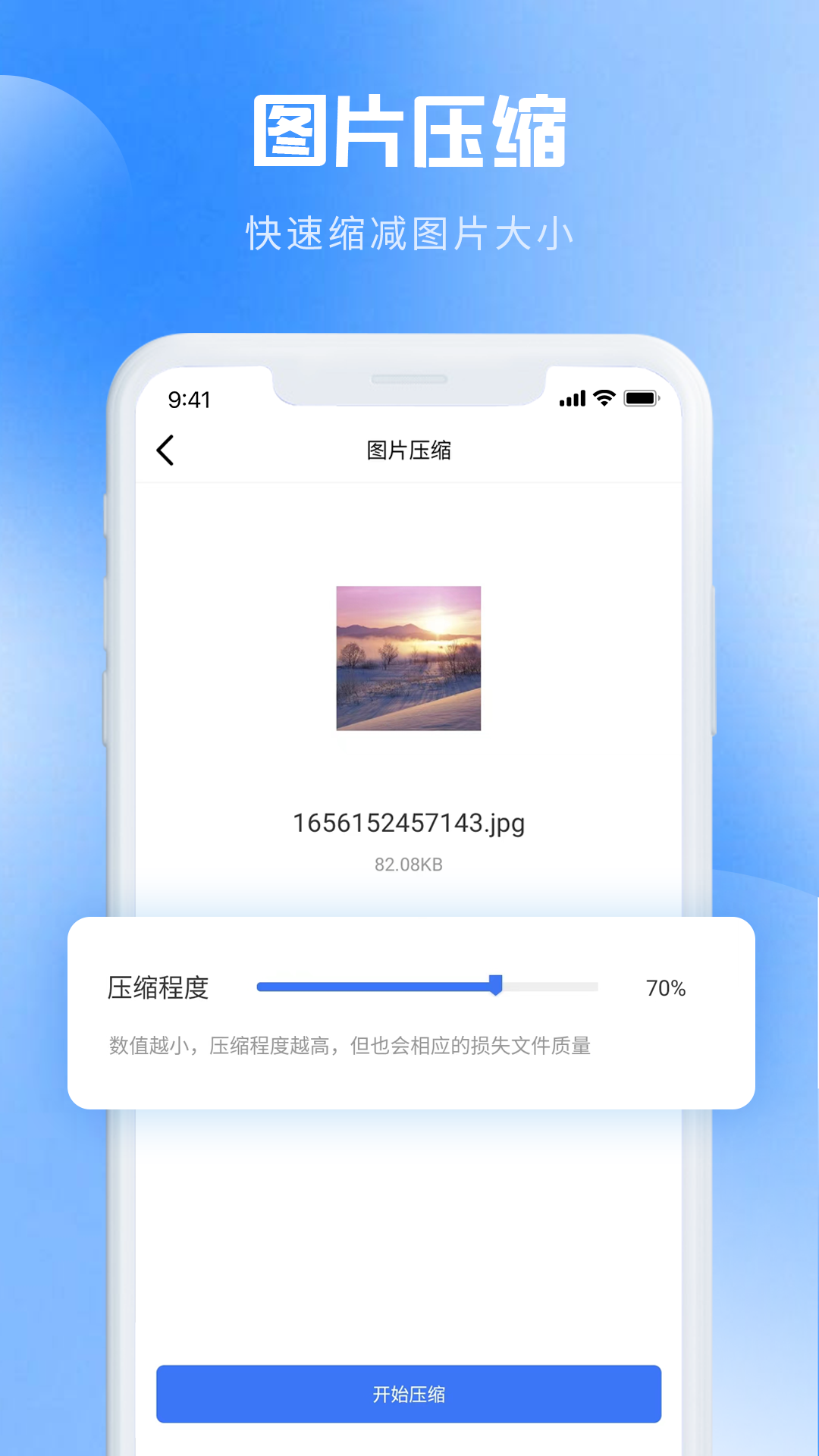Click the Wi-Fi icon in status bar
819x1456 pixels.
click(x=604, y=398)
